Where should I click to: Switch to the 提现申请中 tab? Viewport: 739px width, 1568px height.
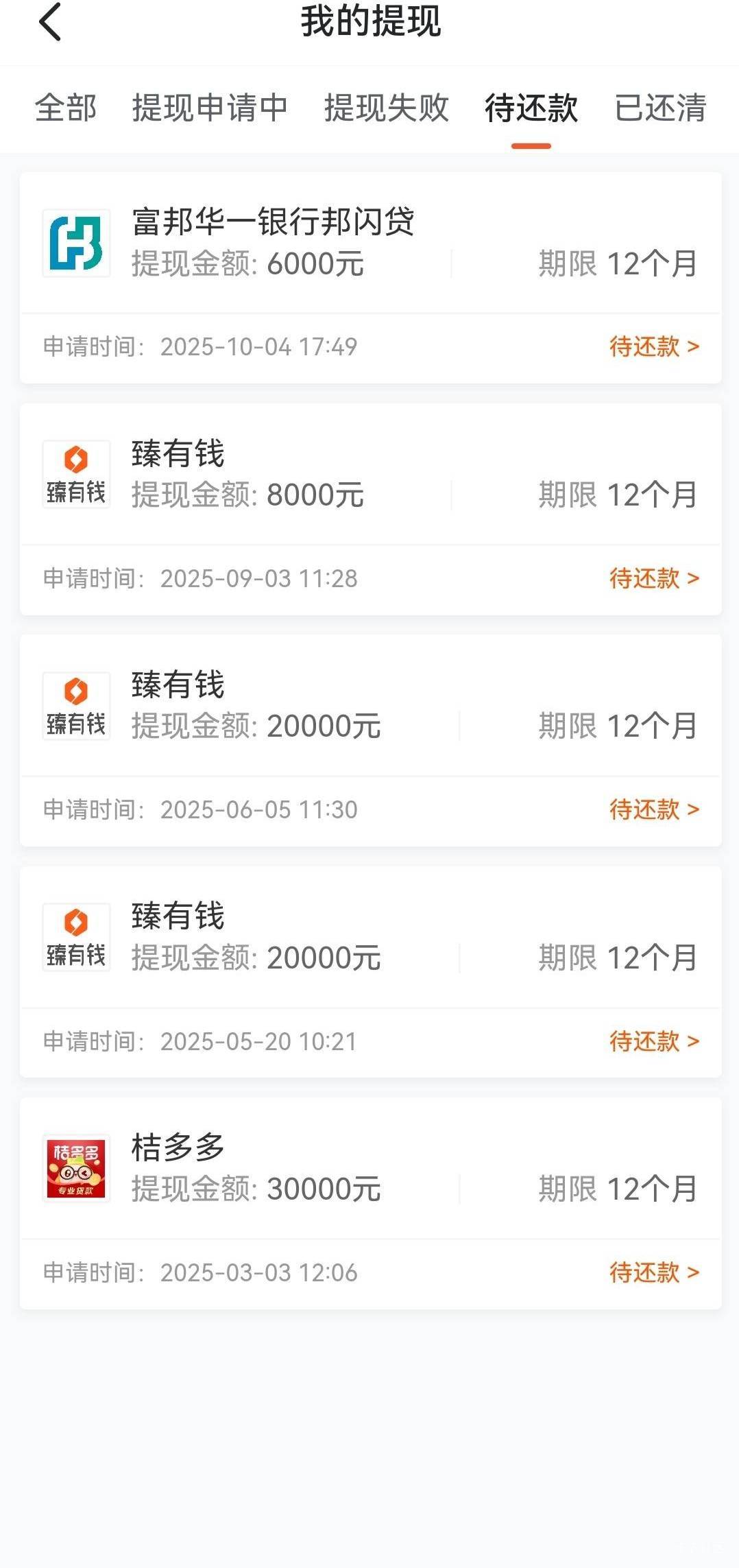point(210,108)
